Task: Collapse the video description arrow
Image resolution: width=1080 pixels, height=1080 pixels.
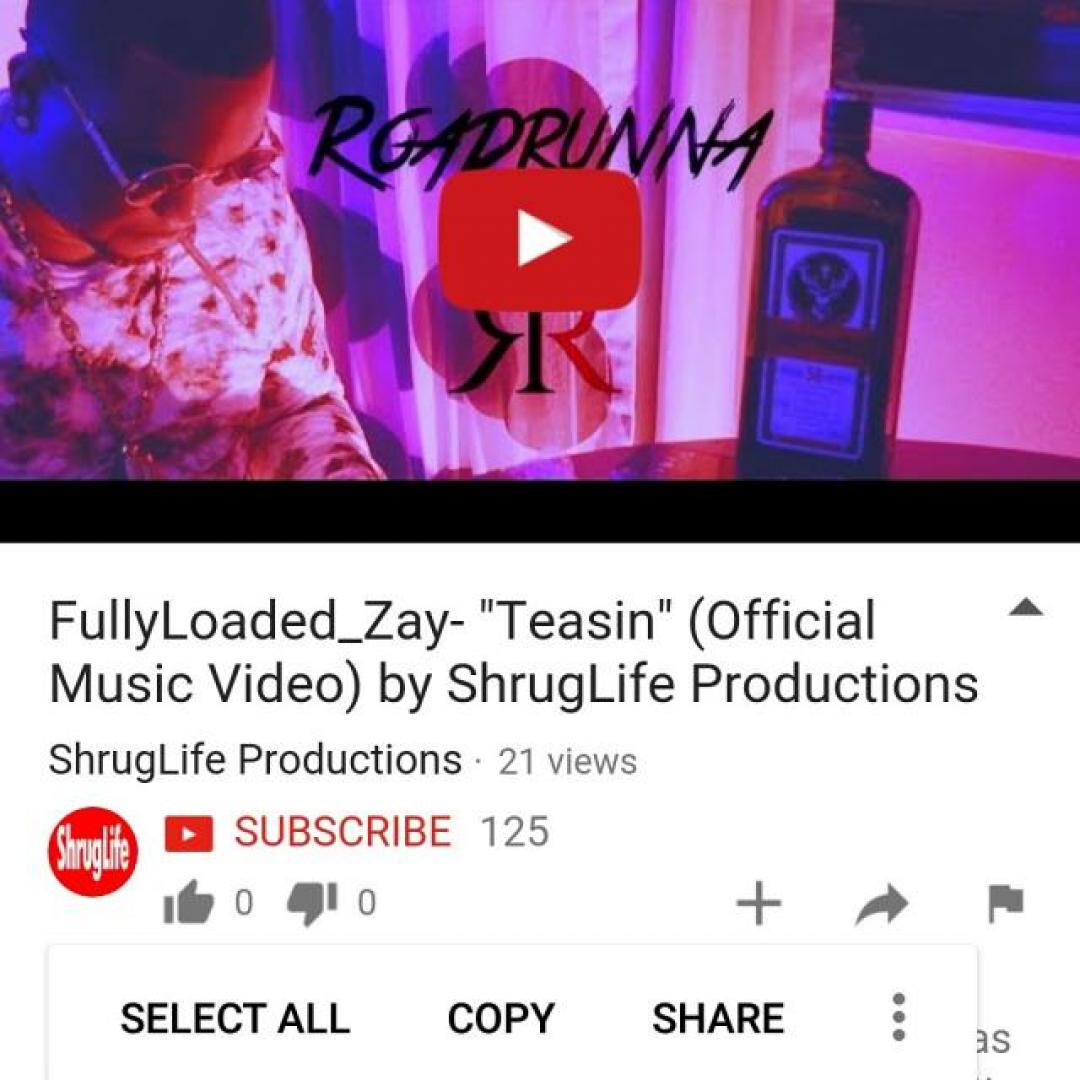Action: pos(1026,608)
